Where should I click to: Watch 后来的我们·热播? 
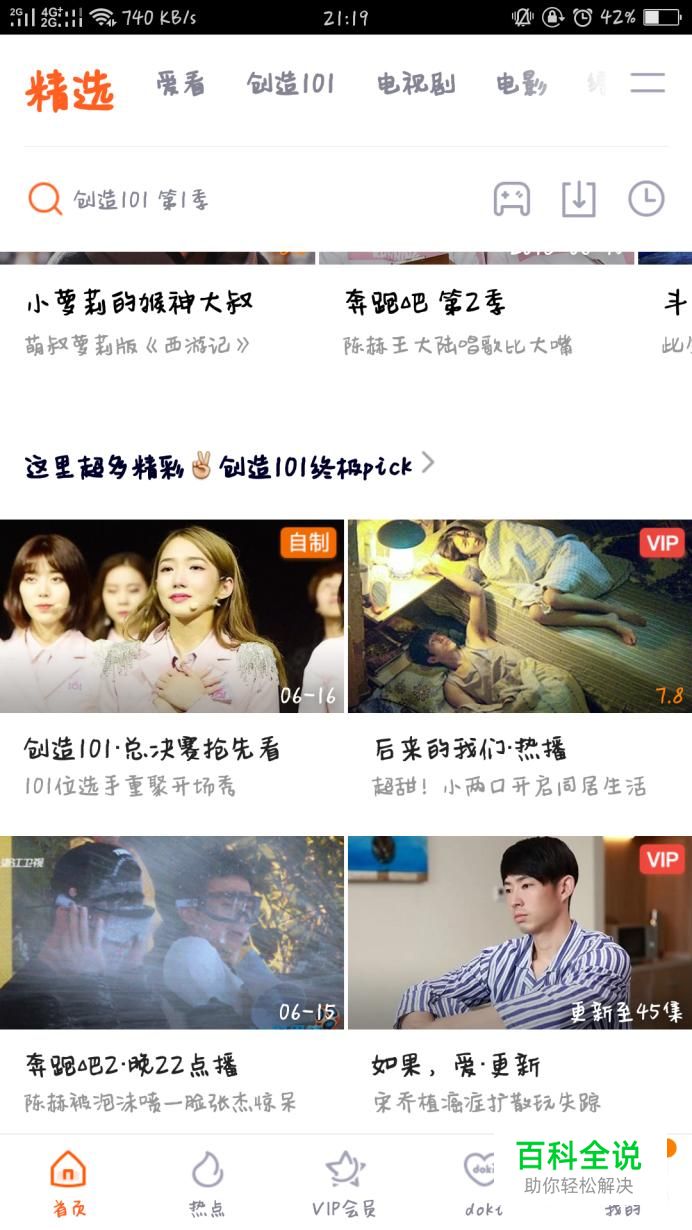coord(520,615)
